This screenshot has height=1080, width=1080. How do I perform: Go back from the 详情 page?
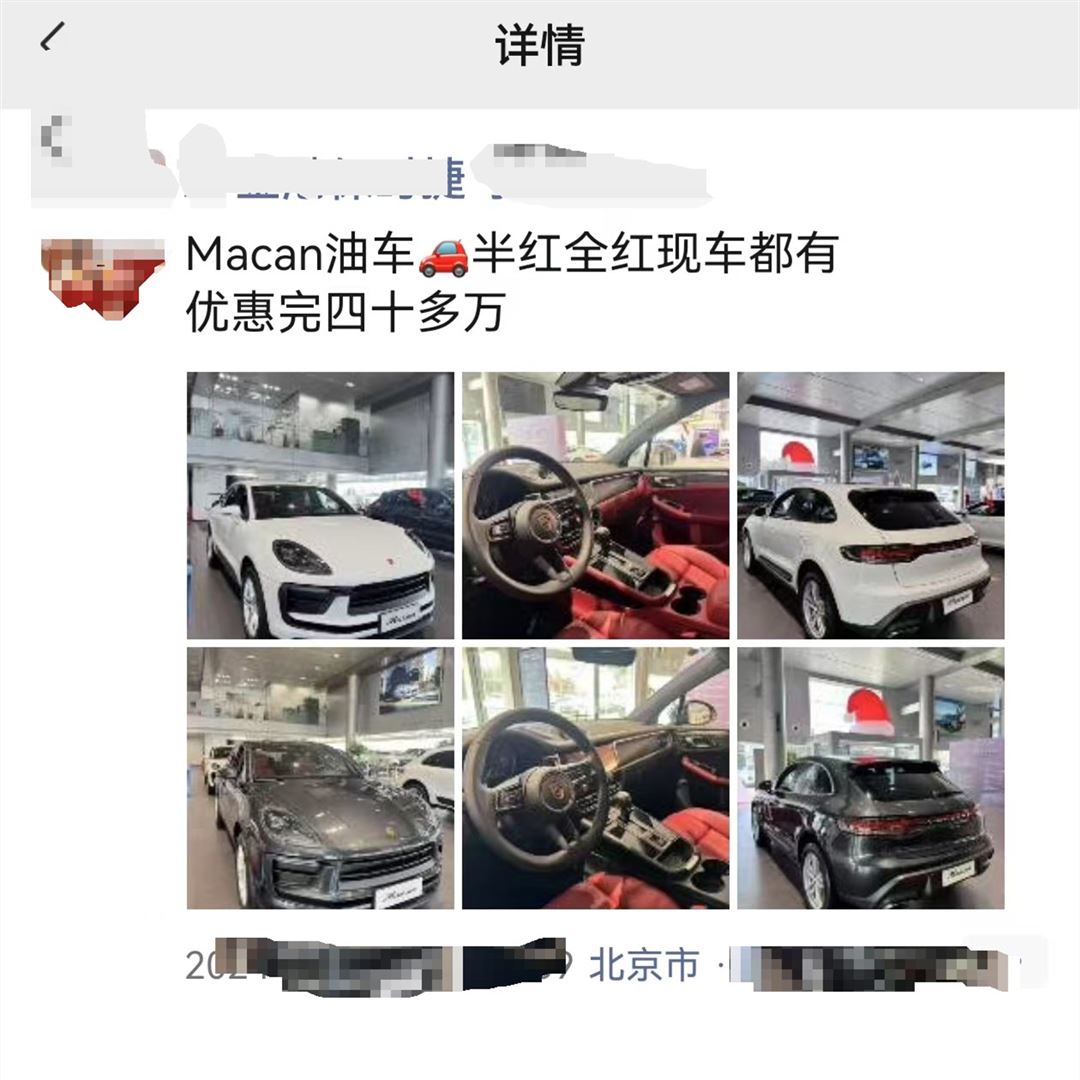click(52, 41)
